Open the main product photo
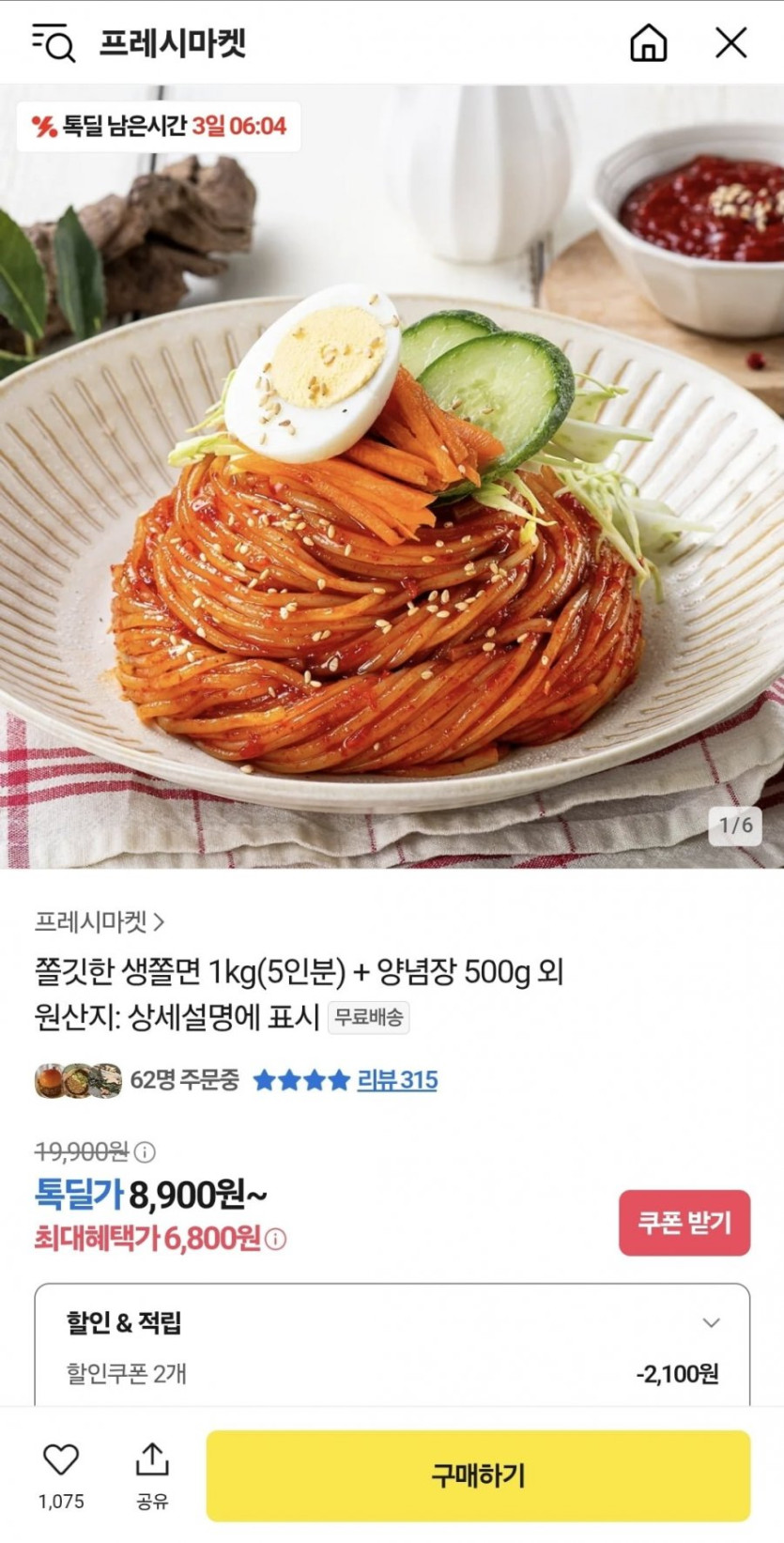784x1543 pixels. tap(392, 526)
